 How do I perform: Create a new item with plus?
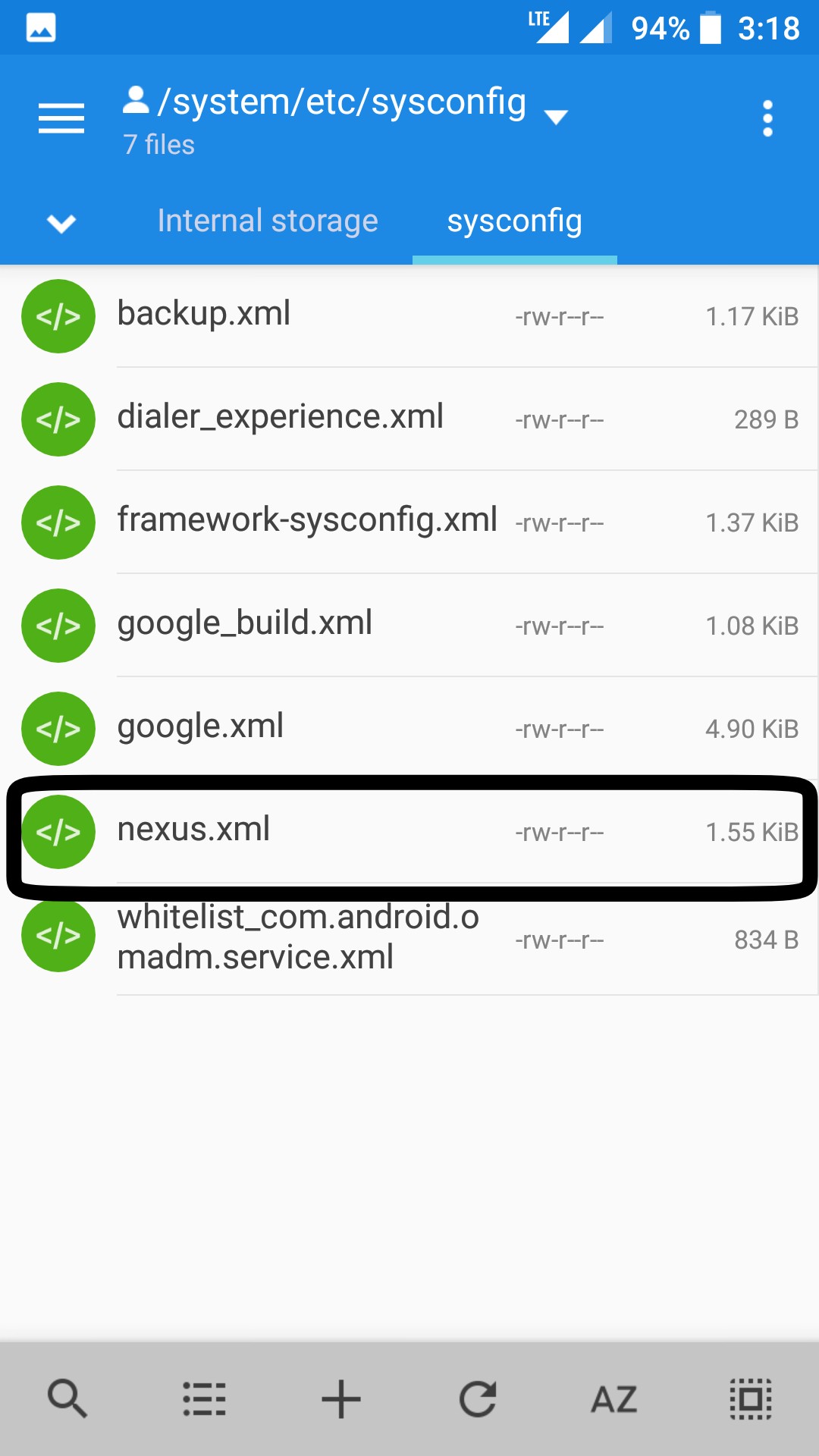click(341, 1399)
